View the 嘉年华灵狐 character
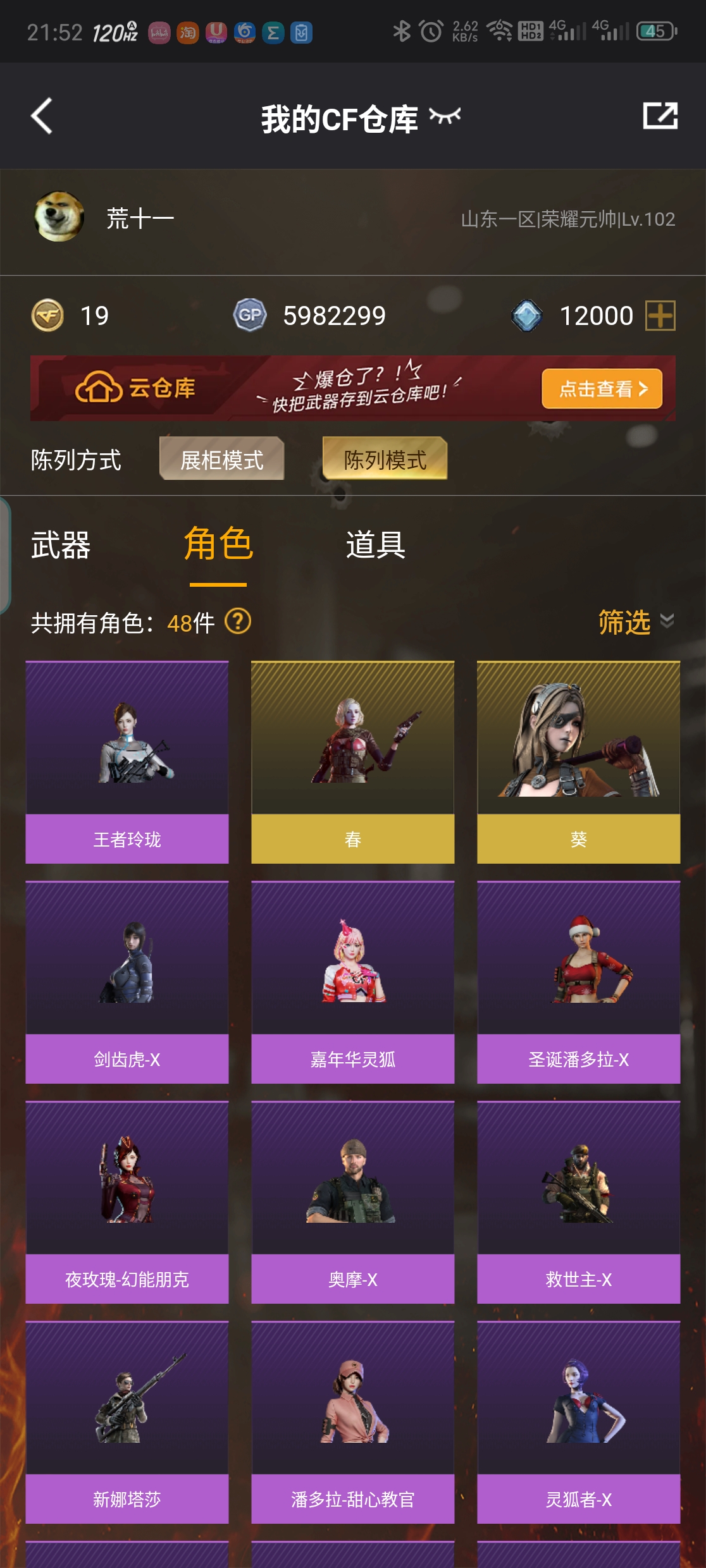The width and height of the screenshot is (706, 1568). click(x=353, y=982)
